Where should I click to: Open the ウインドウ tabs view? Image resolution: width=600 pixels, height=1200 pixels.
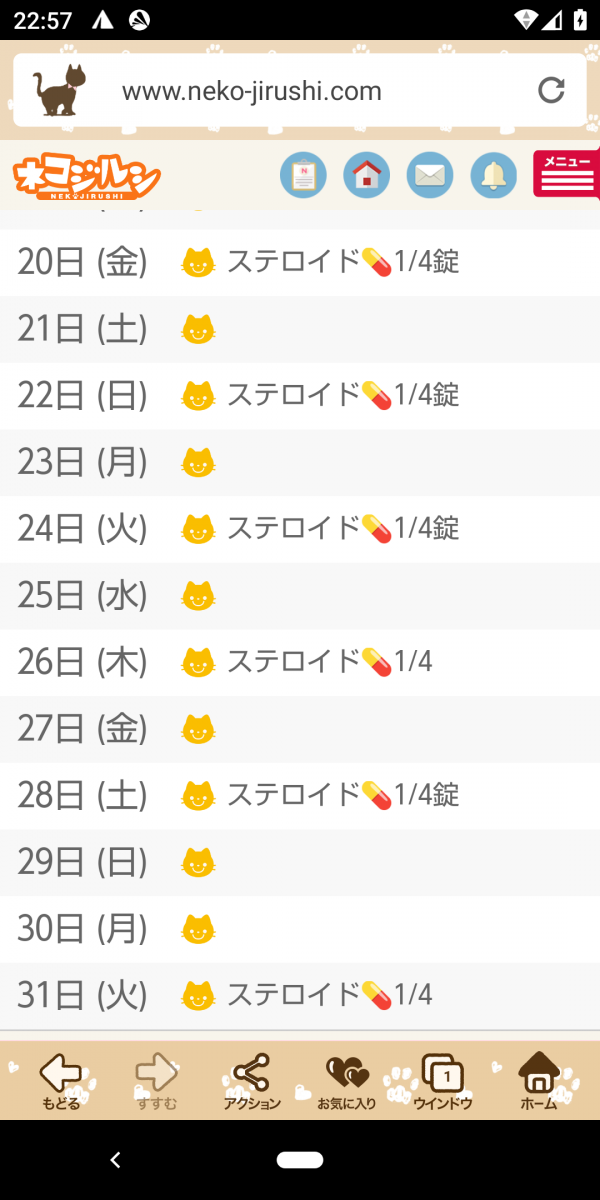(442, 1081)
